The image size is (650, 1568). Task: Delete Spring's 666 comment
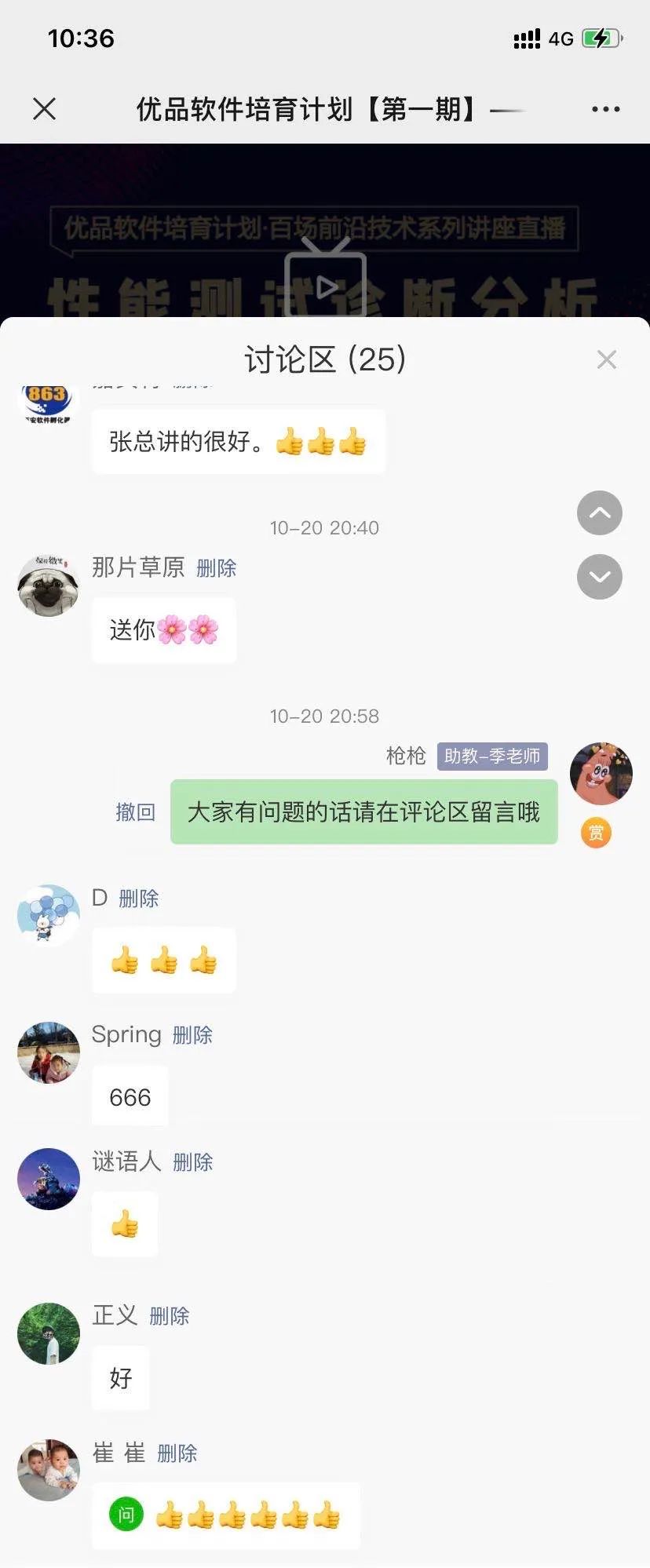pos(192,1035)
